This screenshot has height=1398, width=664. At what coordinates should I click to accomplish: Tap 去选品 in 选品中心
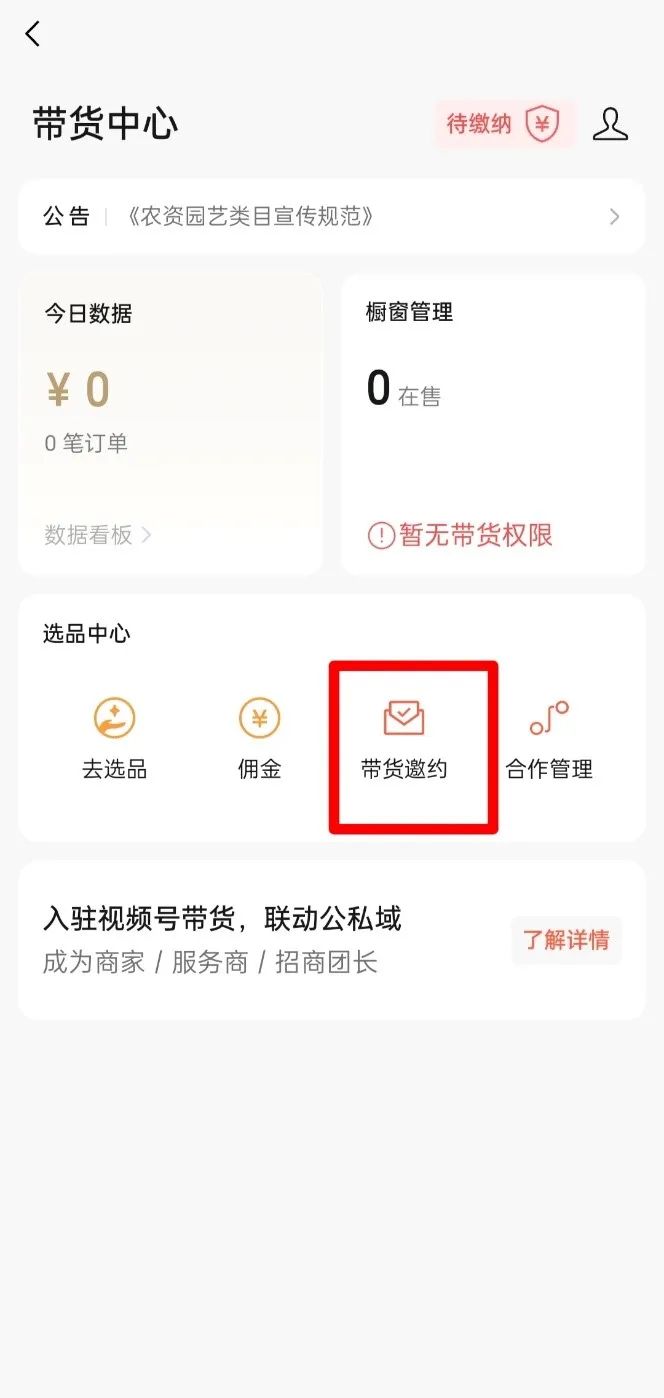pyautogui.click(x=114, y=740)
